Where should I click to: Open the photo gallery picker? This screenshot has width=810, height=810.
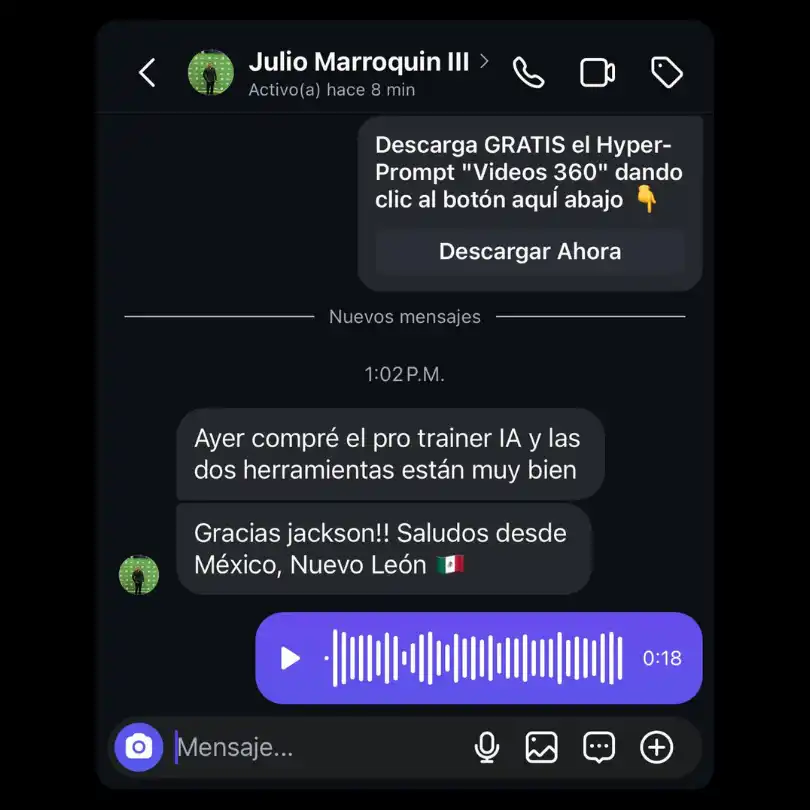click(541, 747)
